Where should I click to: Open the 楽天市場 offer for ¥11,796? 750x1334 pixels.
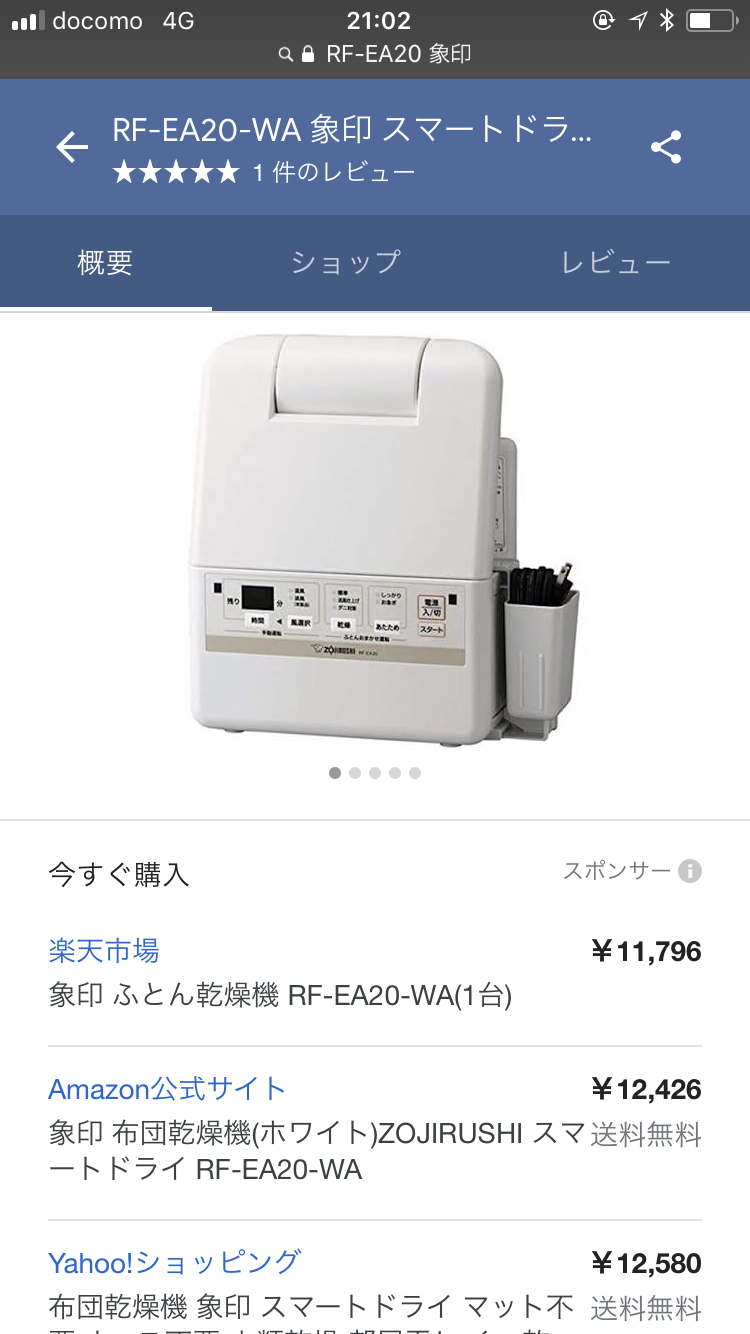(375, 972)
